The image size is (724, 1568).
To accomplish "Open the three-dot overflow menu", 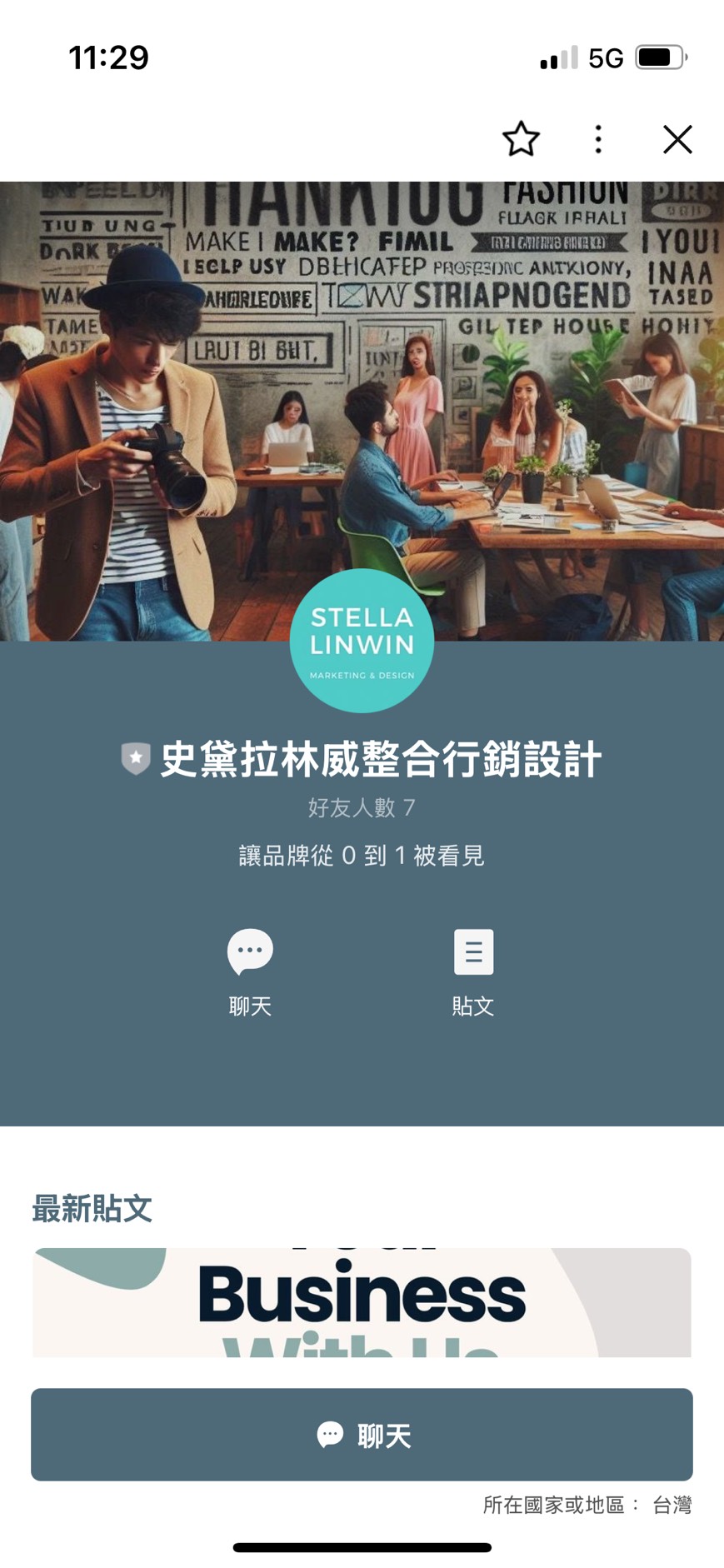I will (x=598, y=139).
